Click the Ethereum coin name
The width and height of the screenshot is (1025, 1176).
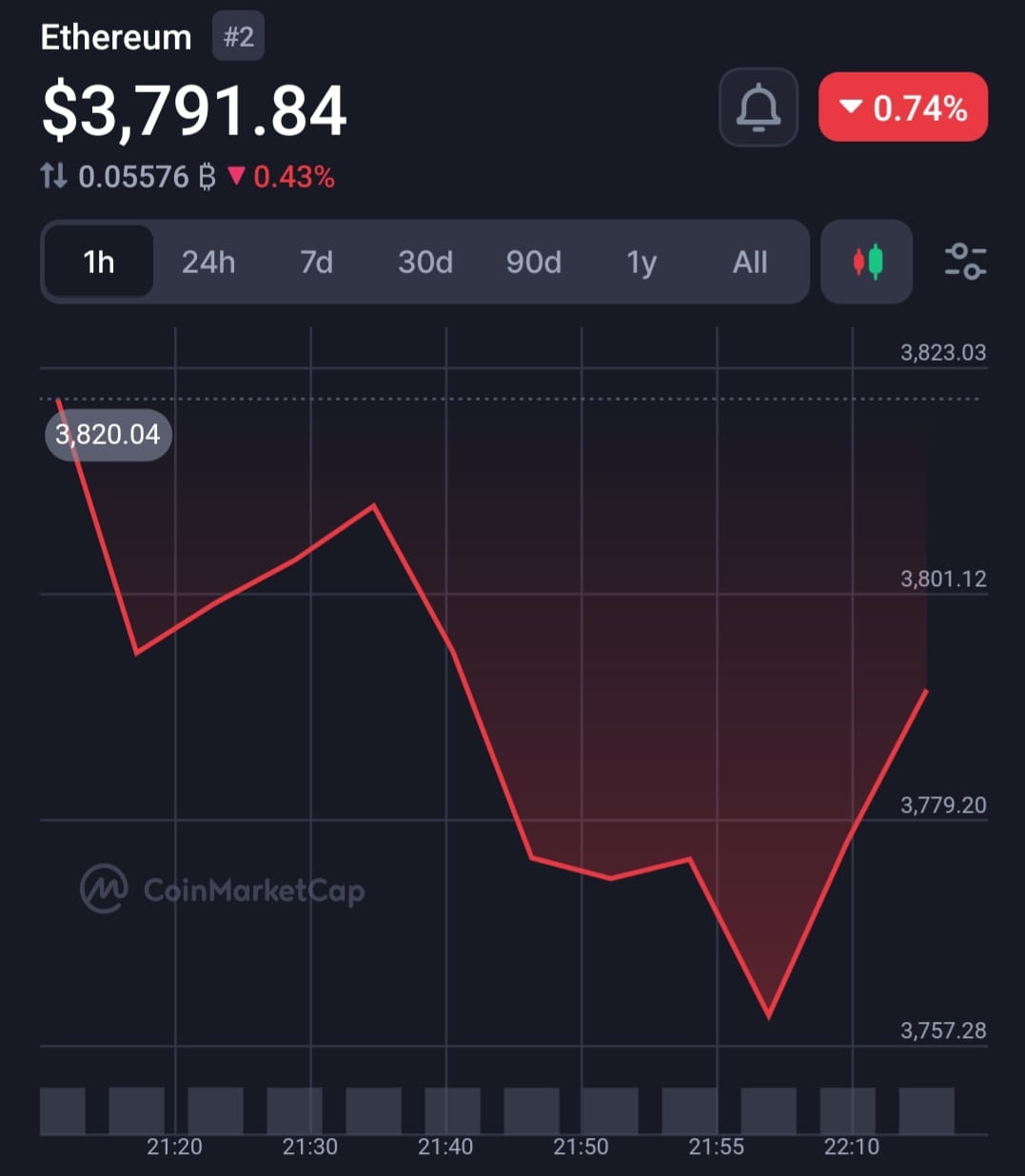pos(116,36)
